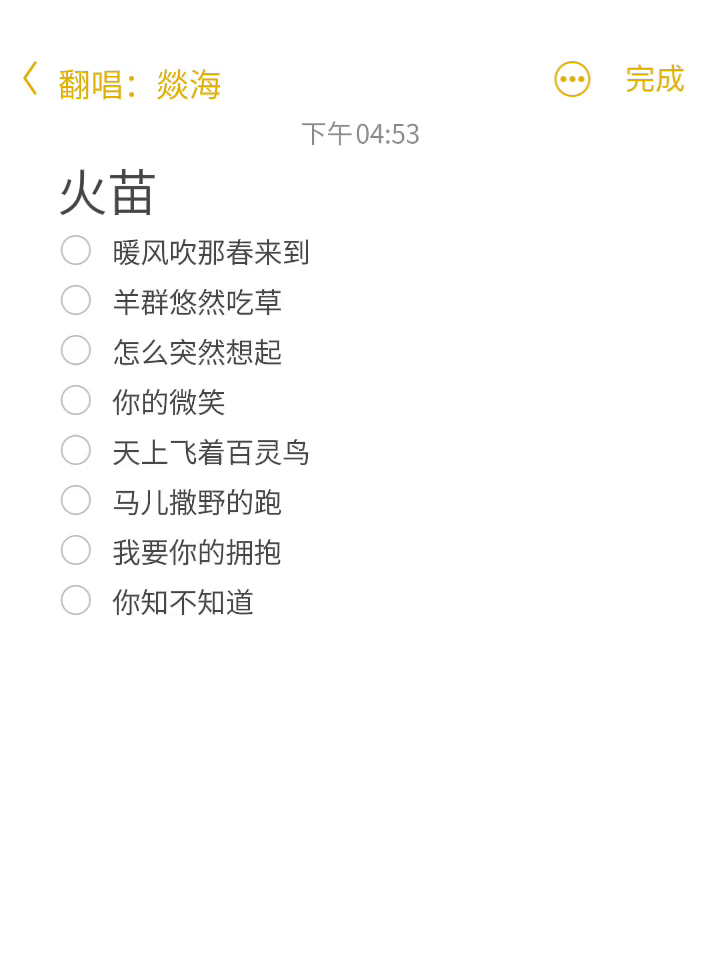
Task: Tick the circle beside 怎么突然想起
Action: (76, 350)
